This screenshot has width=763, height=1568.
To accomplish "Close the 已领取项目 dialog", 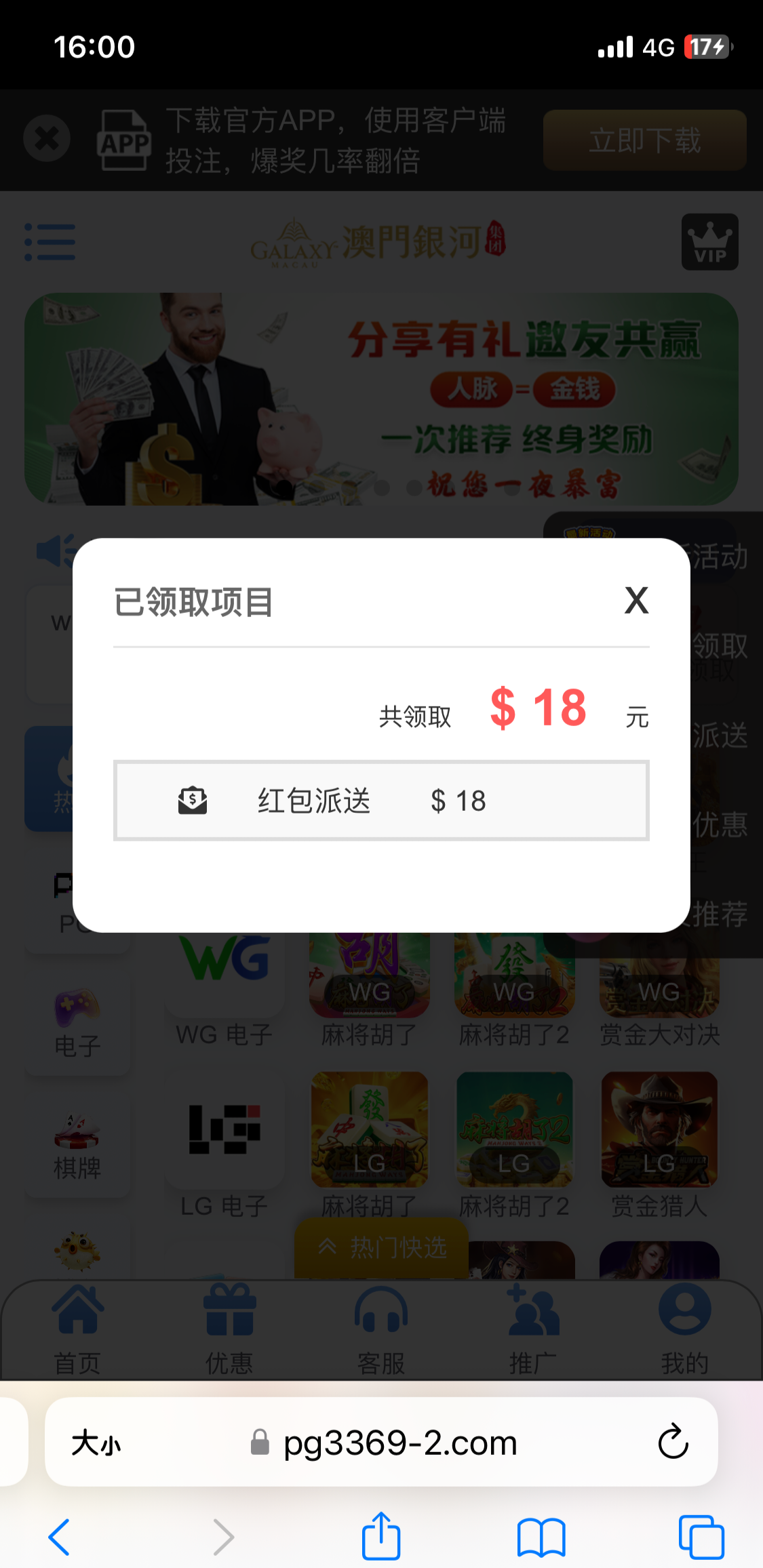I will pos(636,601).
